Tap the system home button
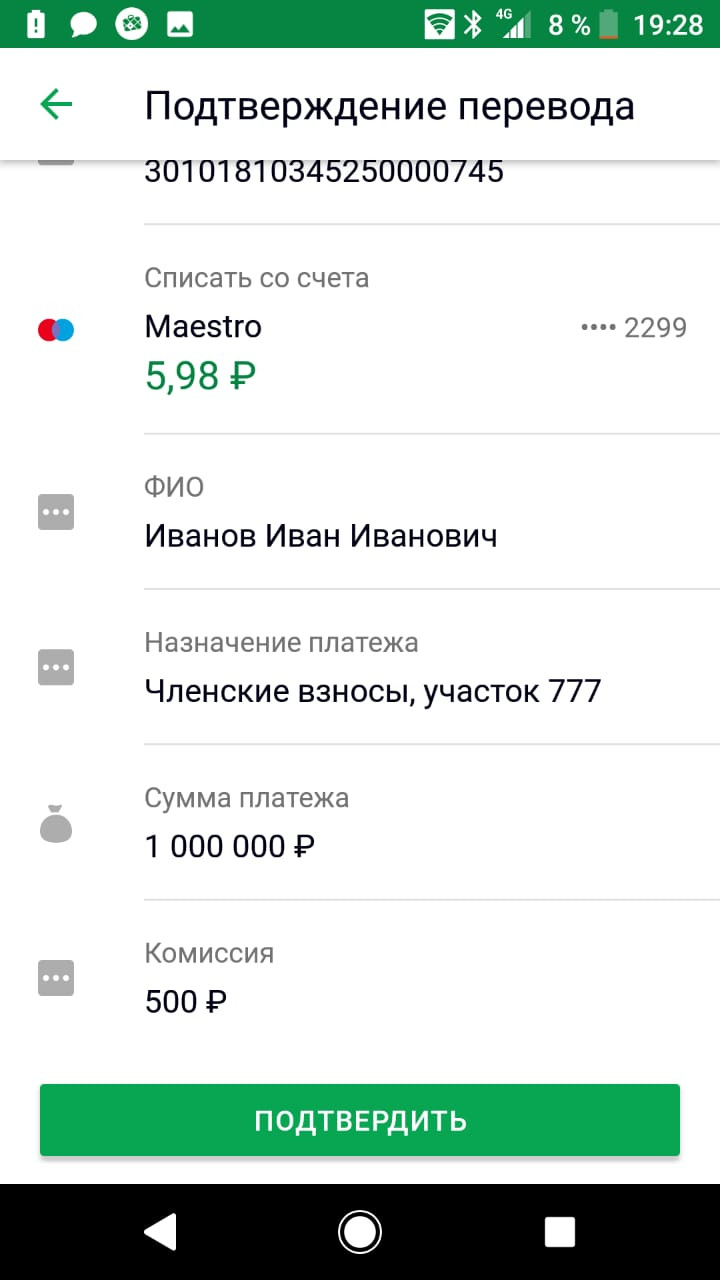 click(x=360, y=1232)
